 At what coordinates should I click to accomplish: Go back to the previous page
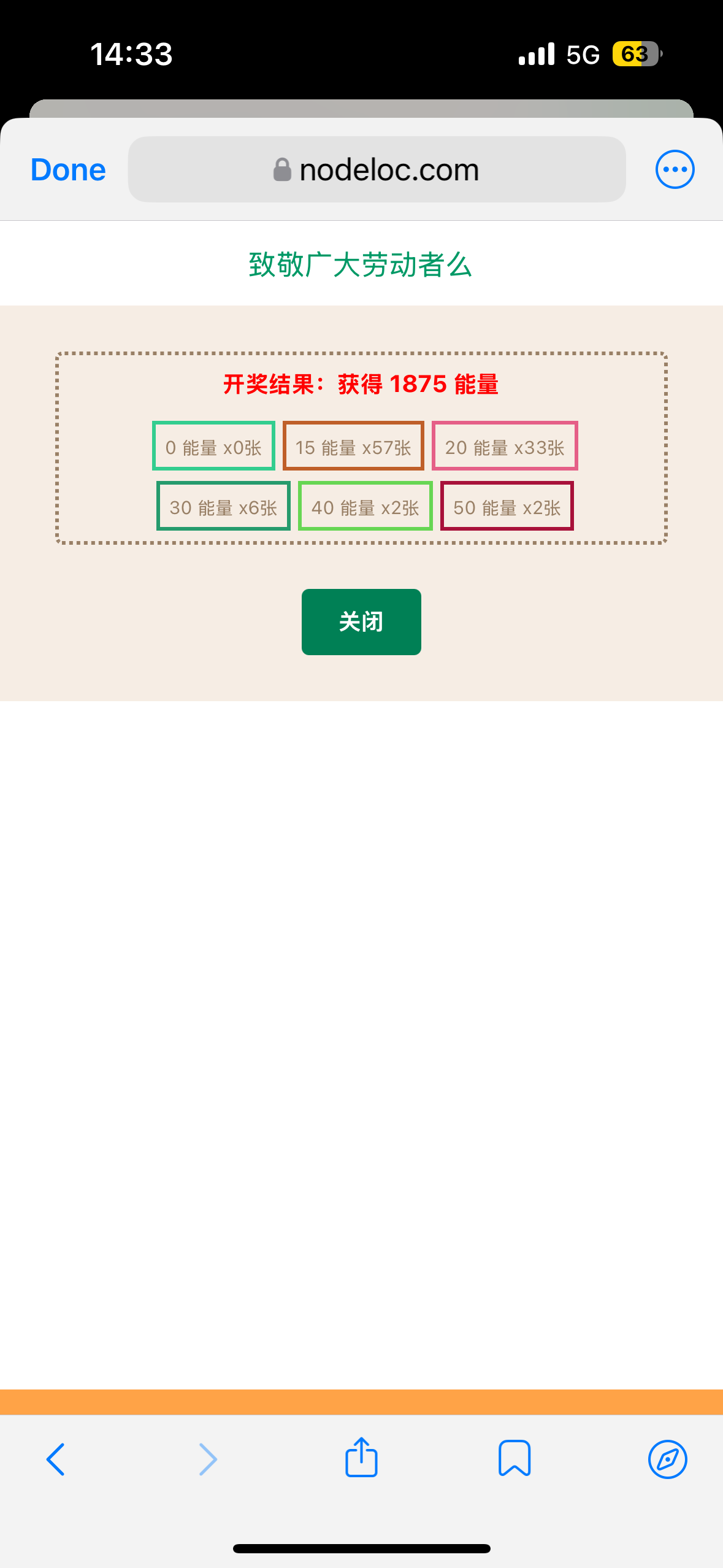pos(56,1459)
